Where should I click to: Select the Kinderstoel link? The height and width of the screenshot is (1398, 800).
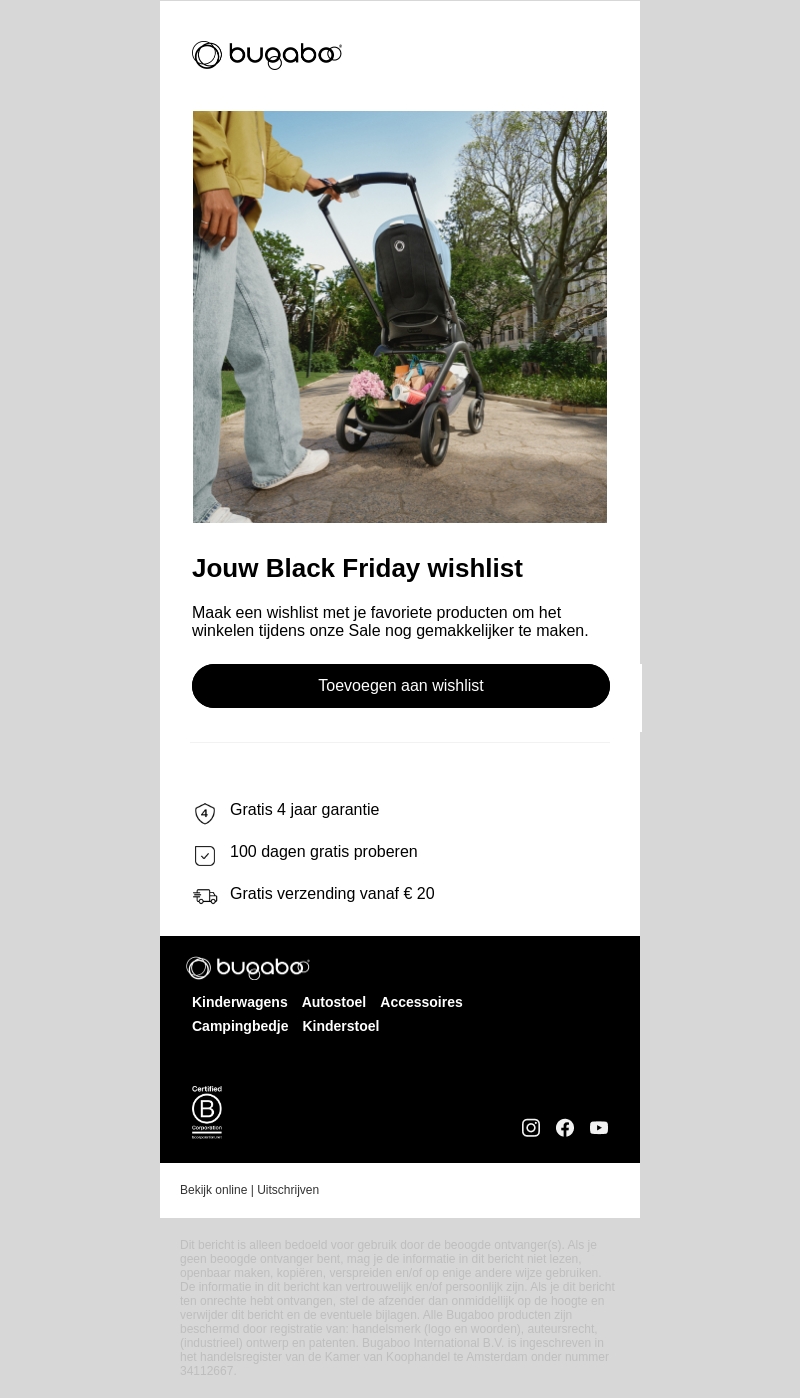(x=341, y=1026)
